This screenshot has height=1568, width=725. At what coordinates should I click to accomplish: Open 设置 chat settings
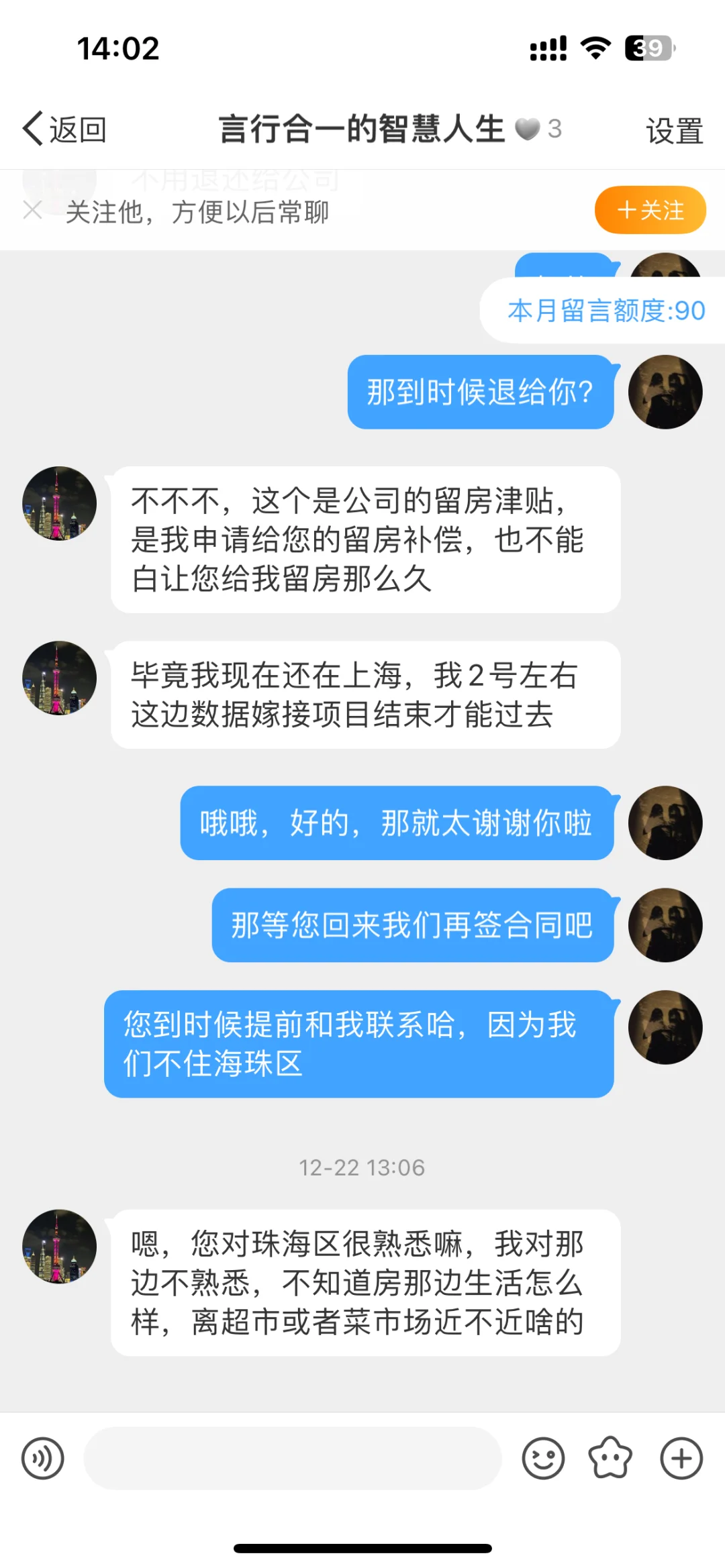click(x=674, y=130)
